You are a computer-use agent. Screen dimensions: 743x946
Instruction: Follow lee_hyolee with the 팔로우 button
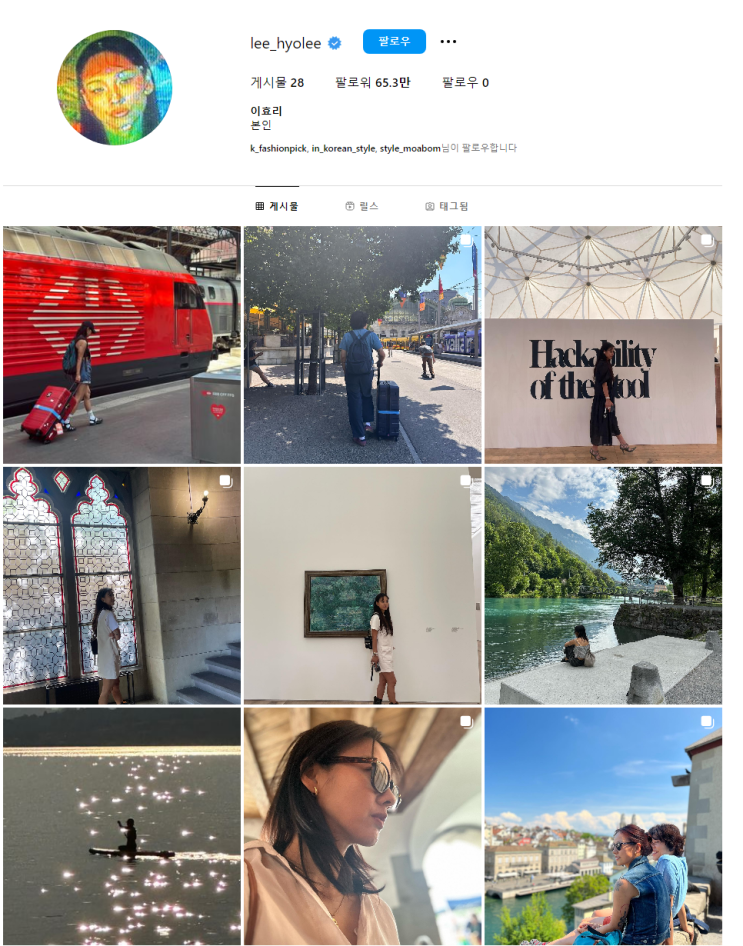coord(394,41)
